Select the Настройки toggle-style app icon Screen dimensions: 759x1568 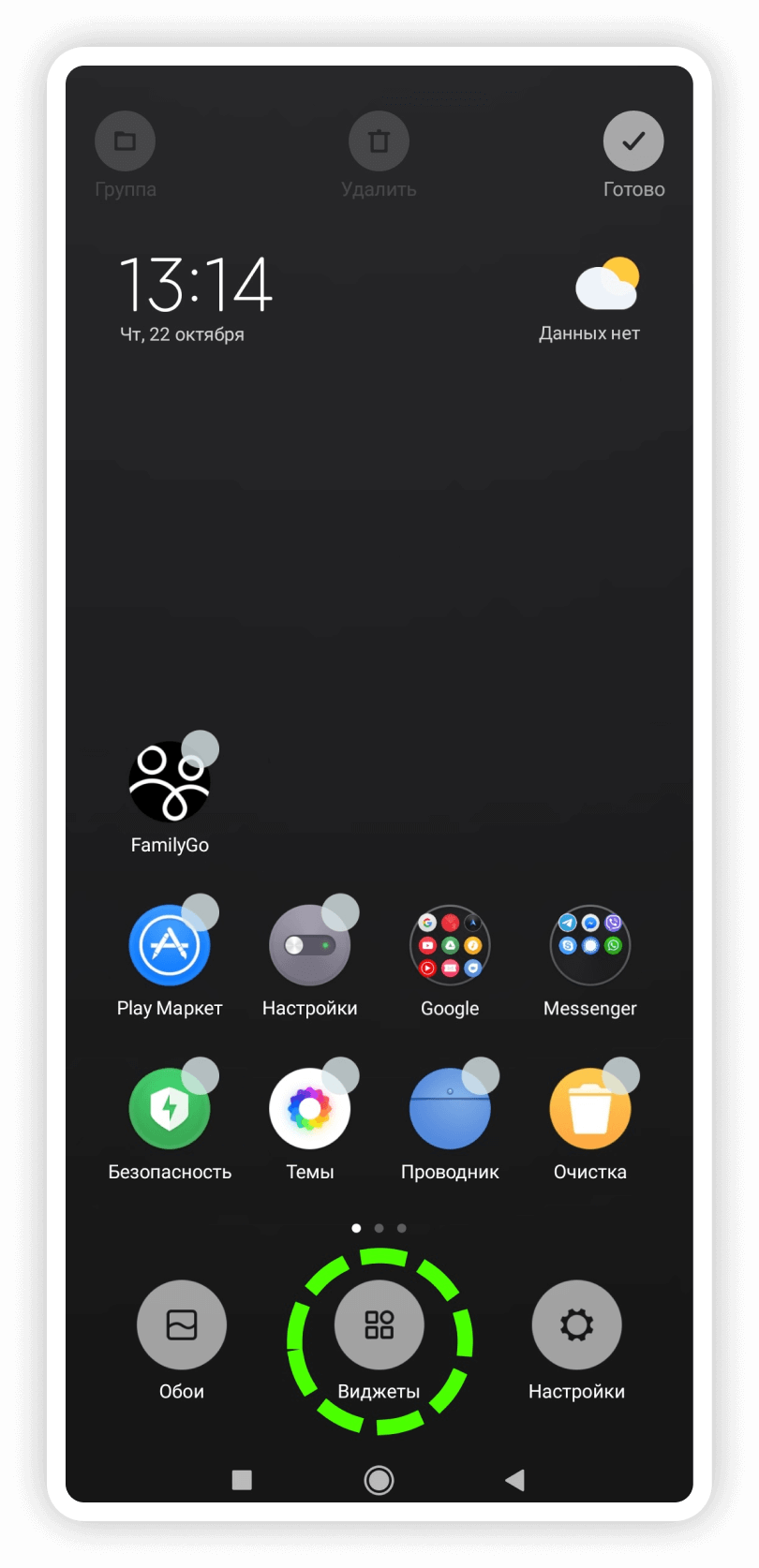click(x=310, y=945)
